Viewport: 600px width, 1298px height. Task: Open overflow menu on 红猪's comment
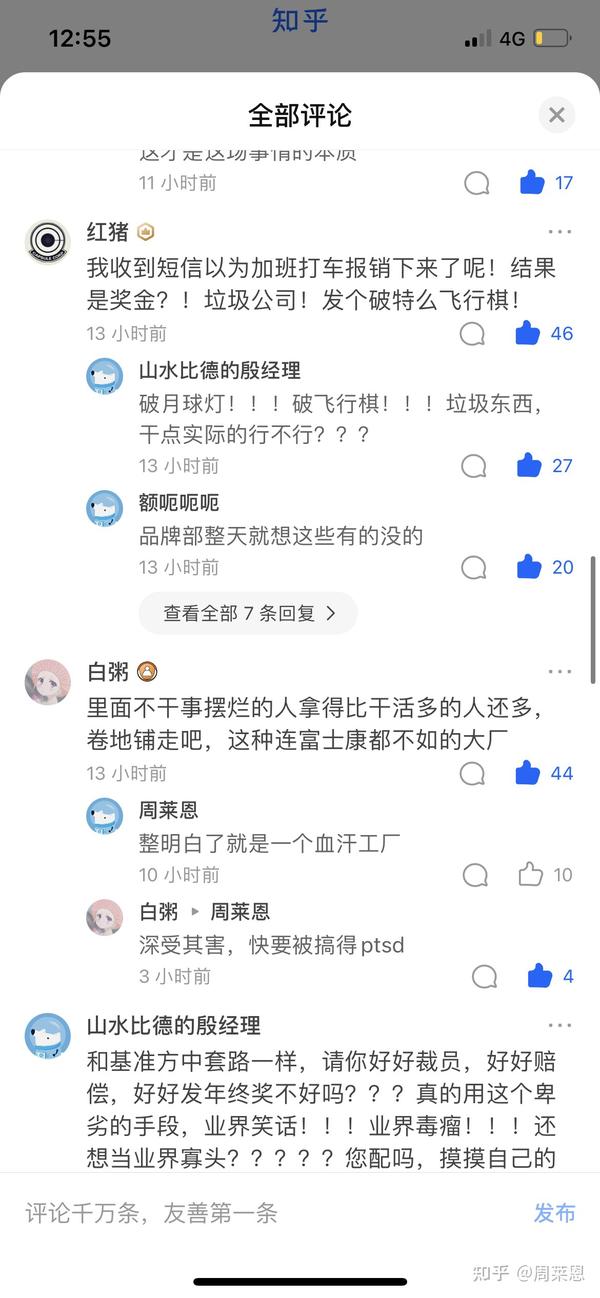[559, 232]
